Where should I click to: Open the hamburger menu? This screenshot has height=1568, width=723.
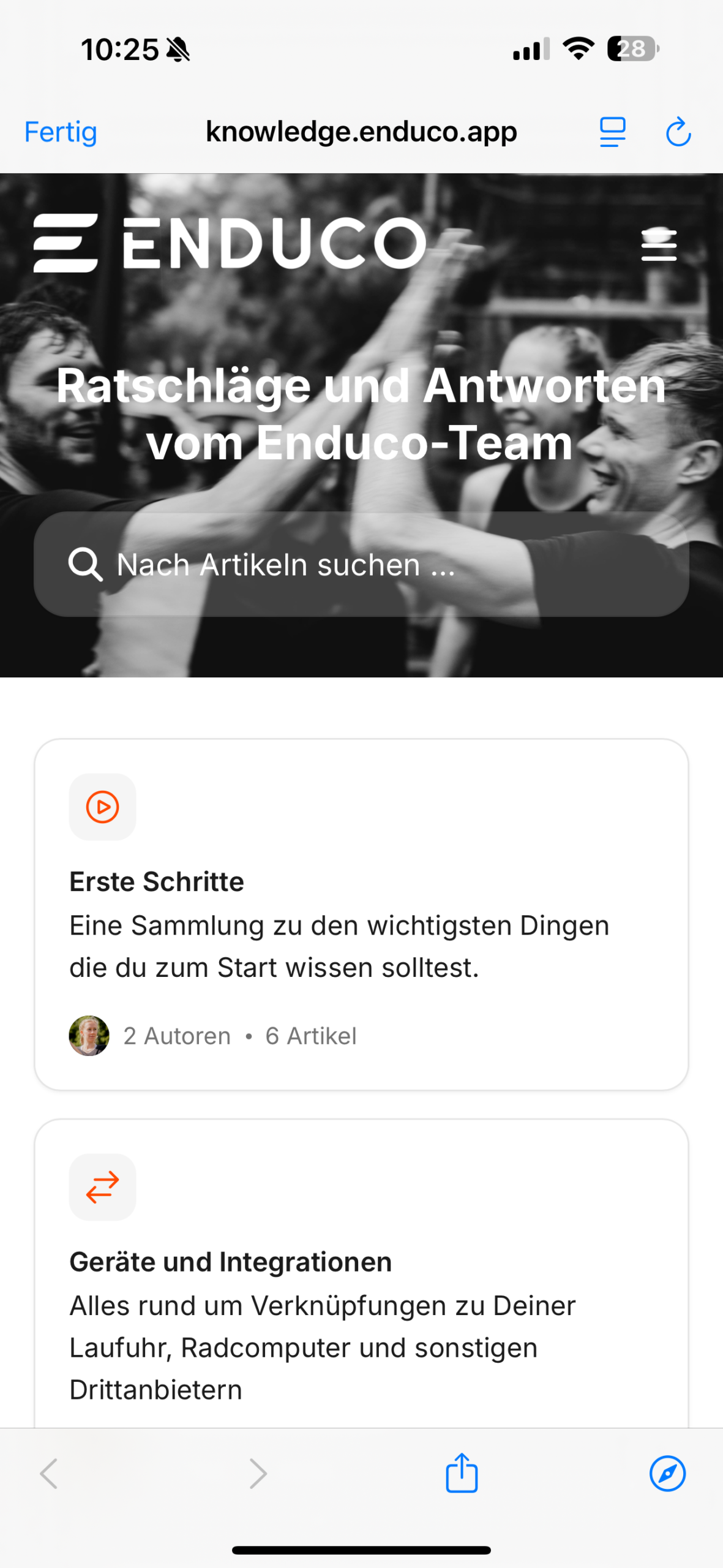pos(659,245)
